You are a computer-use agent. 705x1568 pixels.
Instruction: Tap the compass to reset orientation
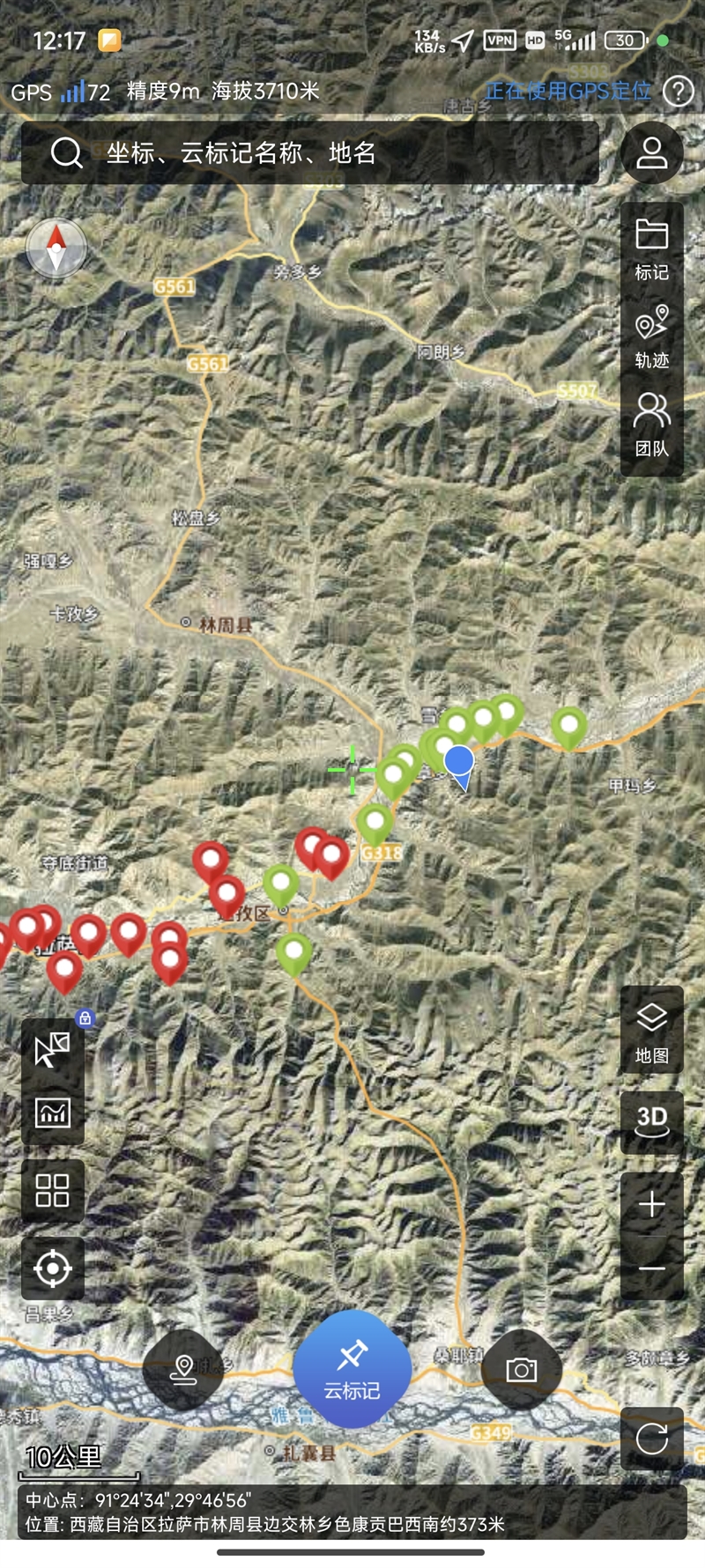coord(56,248)
